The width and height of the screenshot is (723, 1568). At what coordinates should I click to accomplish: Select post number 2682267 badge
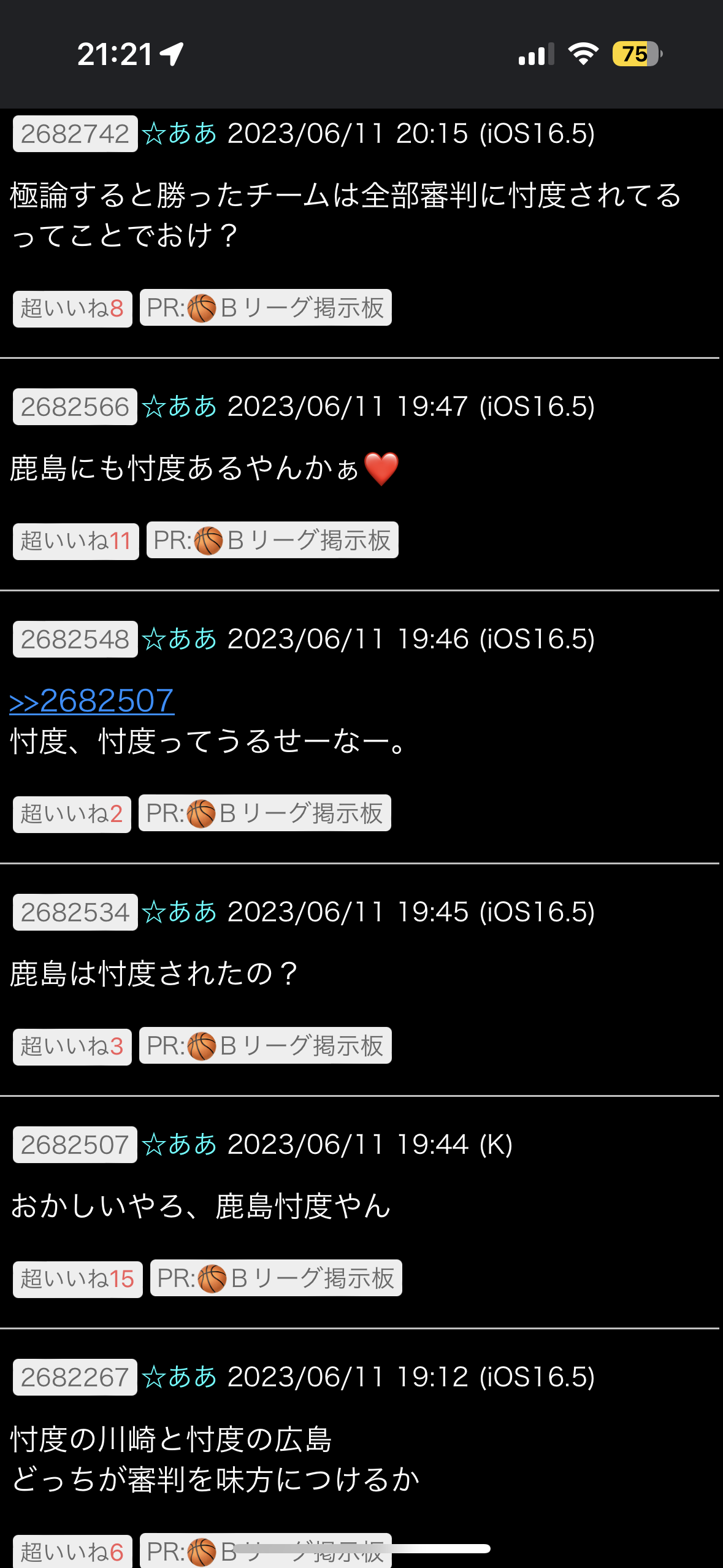[75, 1377]
